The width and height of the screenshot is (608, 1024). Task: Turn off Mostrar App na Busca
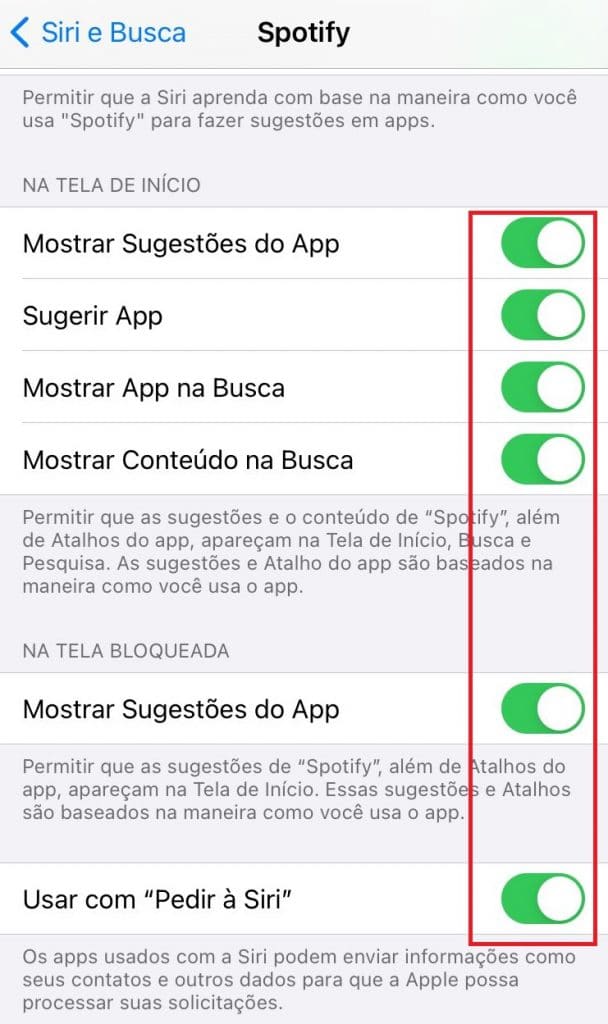543,387
